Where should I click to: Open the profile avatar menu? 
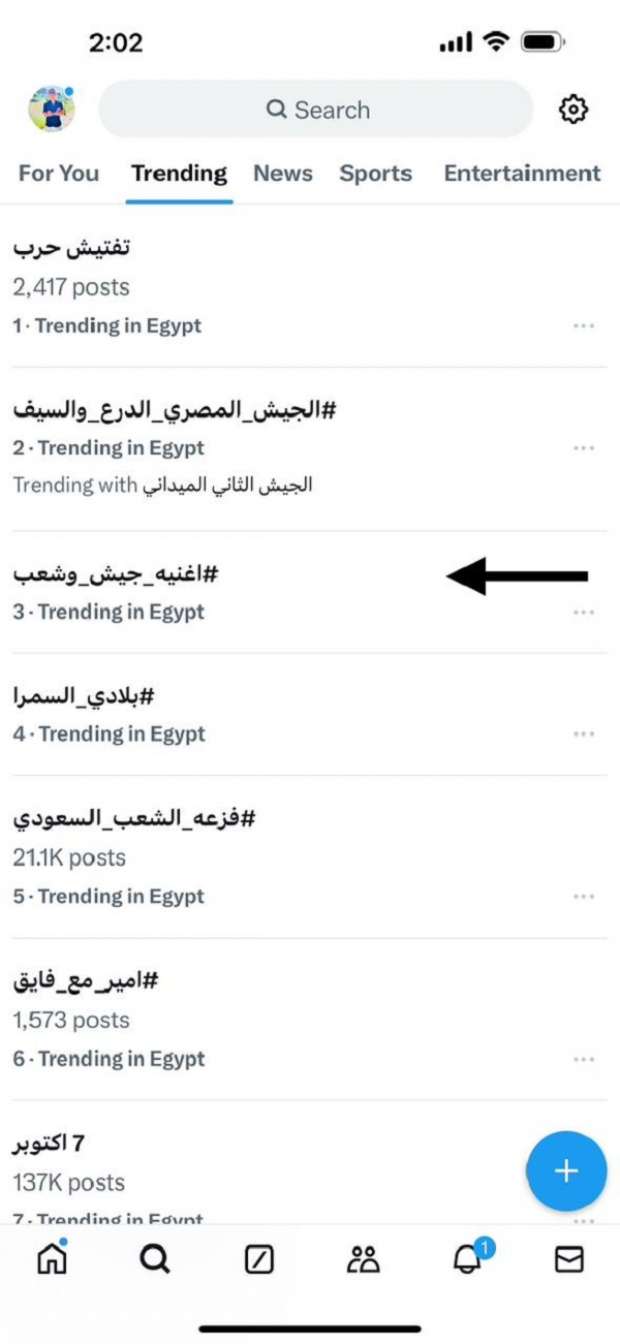pos(51,109)
